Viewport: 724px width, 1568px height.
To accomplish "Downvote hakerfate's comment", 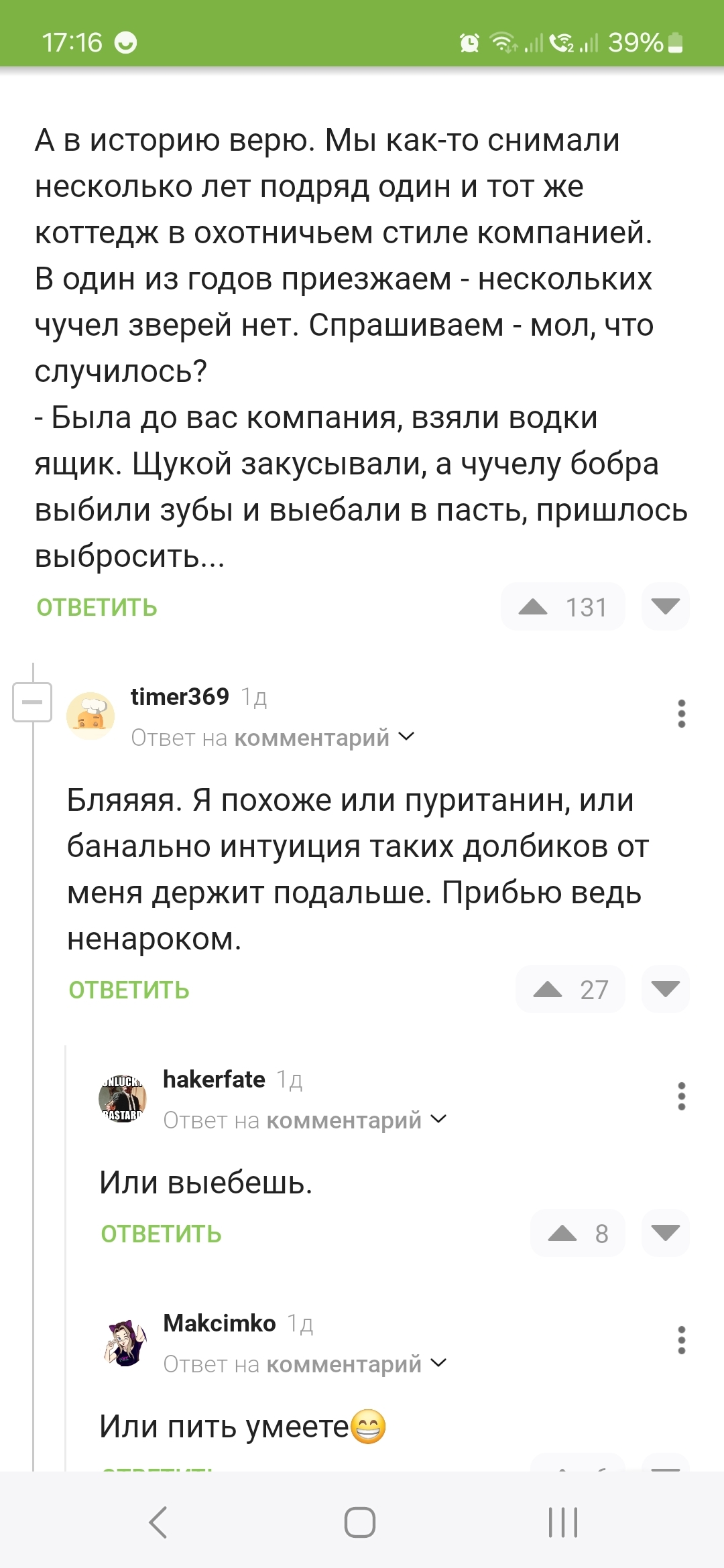I will pos(665,1234).
